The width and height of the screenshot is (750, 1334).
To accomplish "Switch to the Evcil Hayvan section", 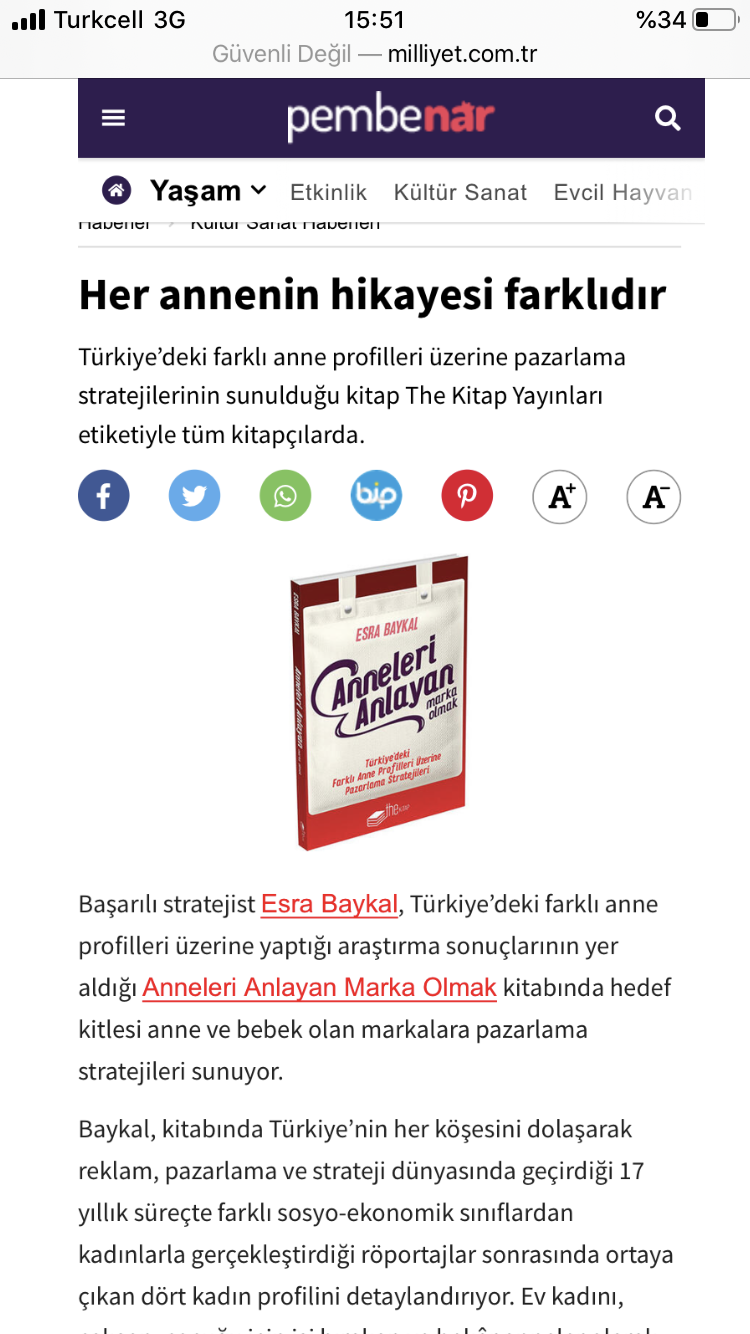I will pyautogui.click(x=622, y=192).
